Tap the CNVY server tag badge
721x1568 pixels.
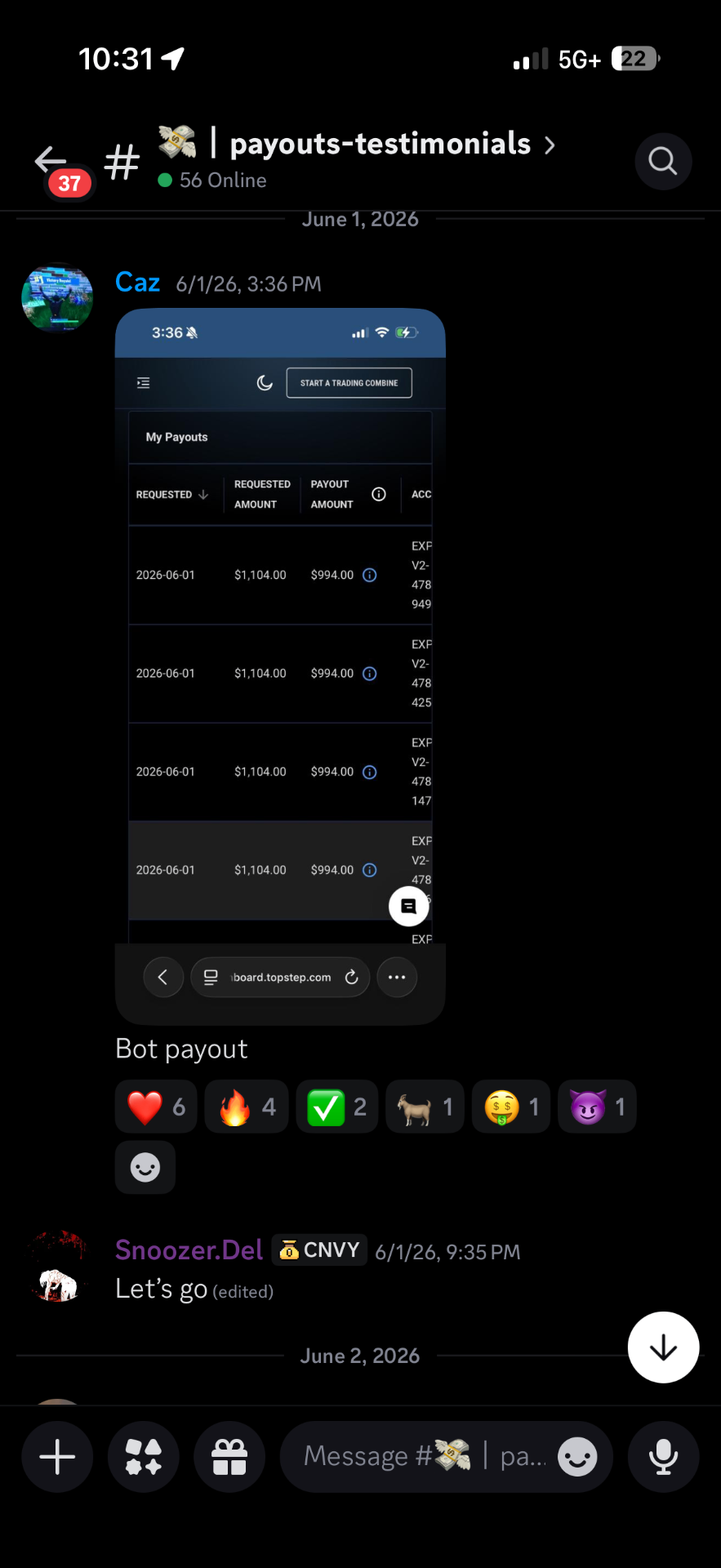[x=319, y=1249]
